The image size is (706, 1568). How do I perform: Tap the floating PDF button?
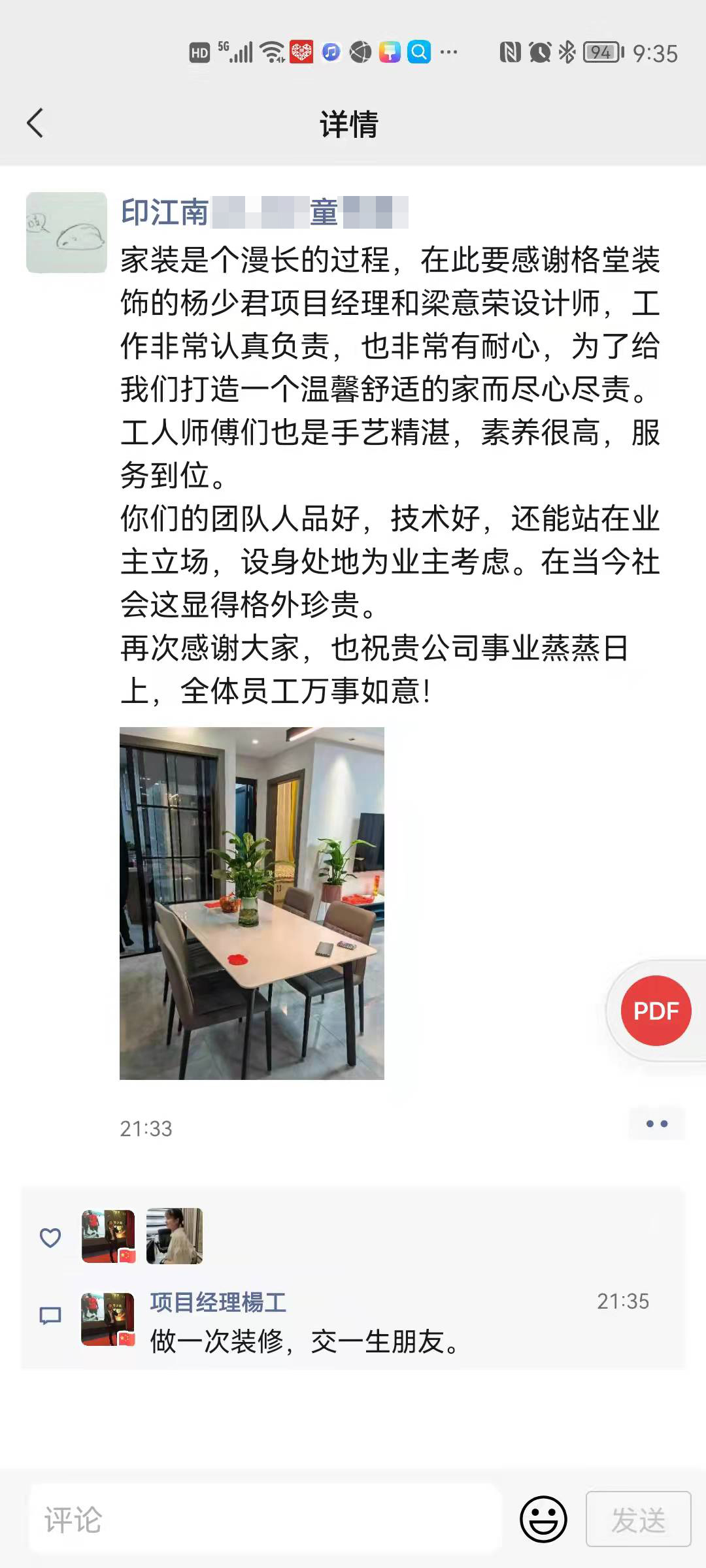[x=656, y=1011]
